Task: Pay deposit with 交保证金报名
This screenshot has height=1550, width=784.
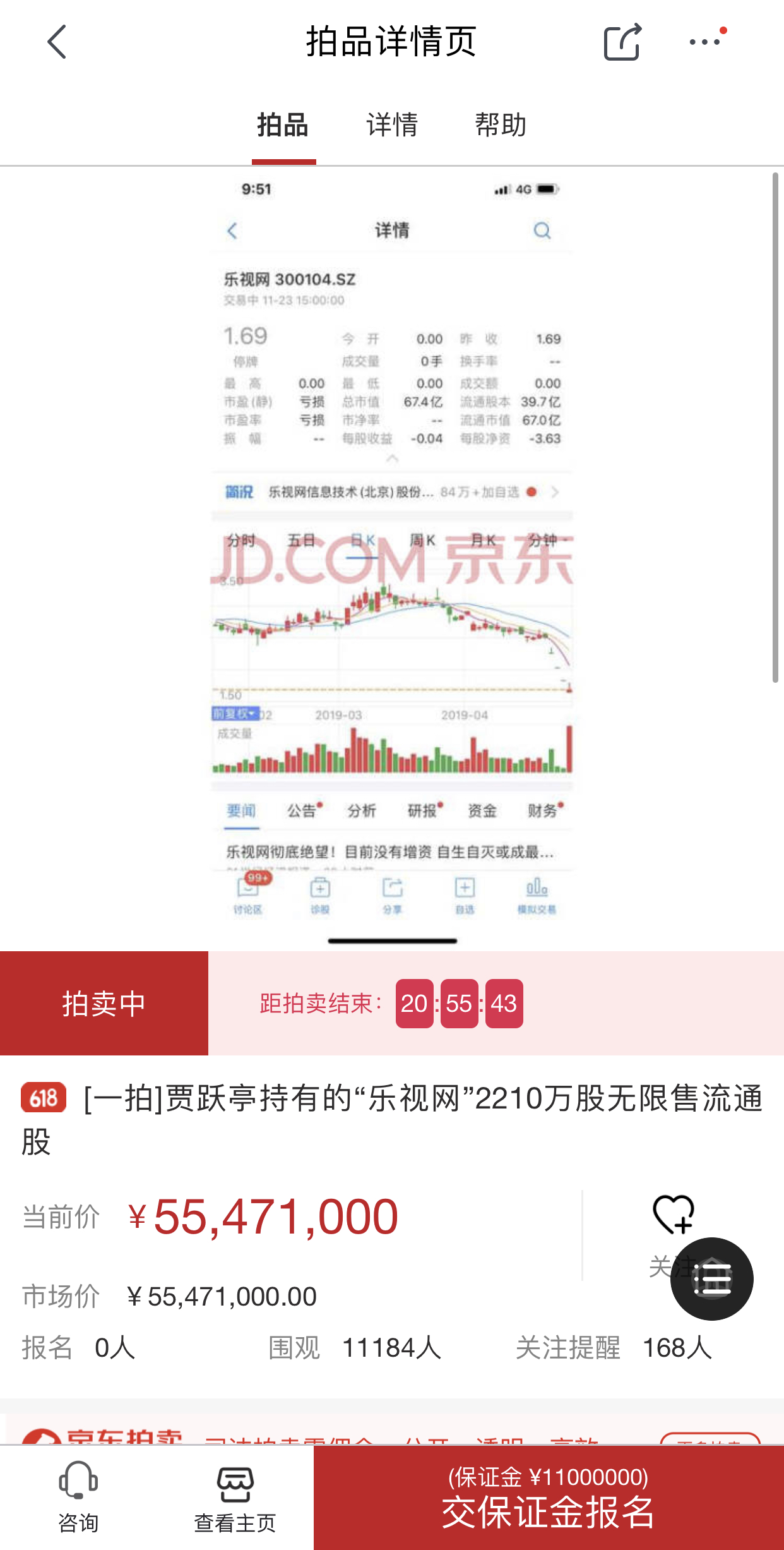Action: (548, 1497)
